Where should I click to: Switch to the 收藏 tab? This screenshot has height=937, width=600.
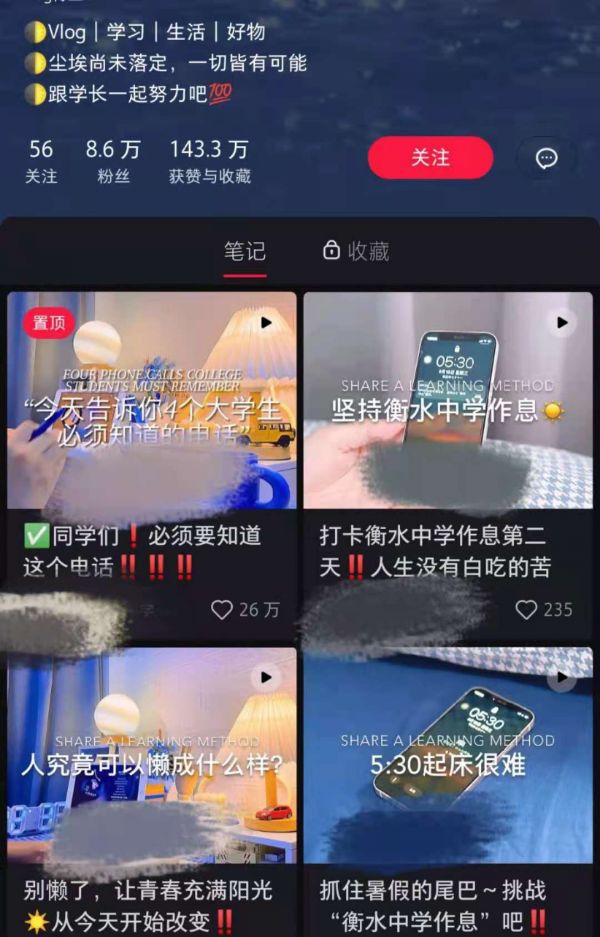(x=356, y=251)
